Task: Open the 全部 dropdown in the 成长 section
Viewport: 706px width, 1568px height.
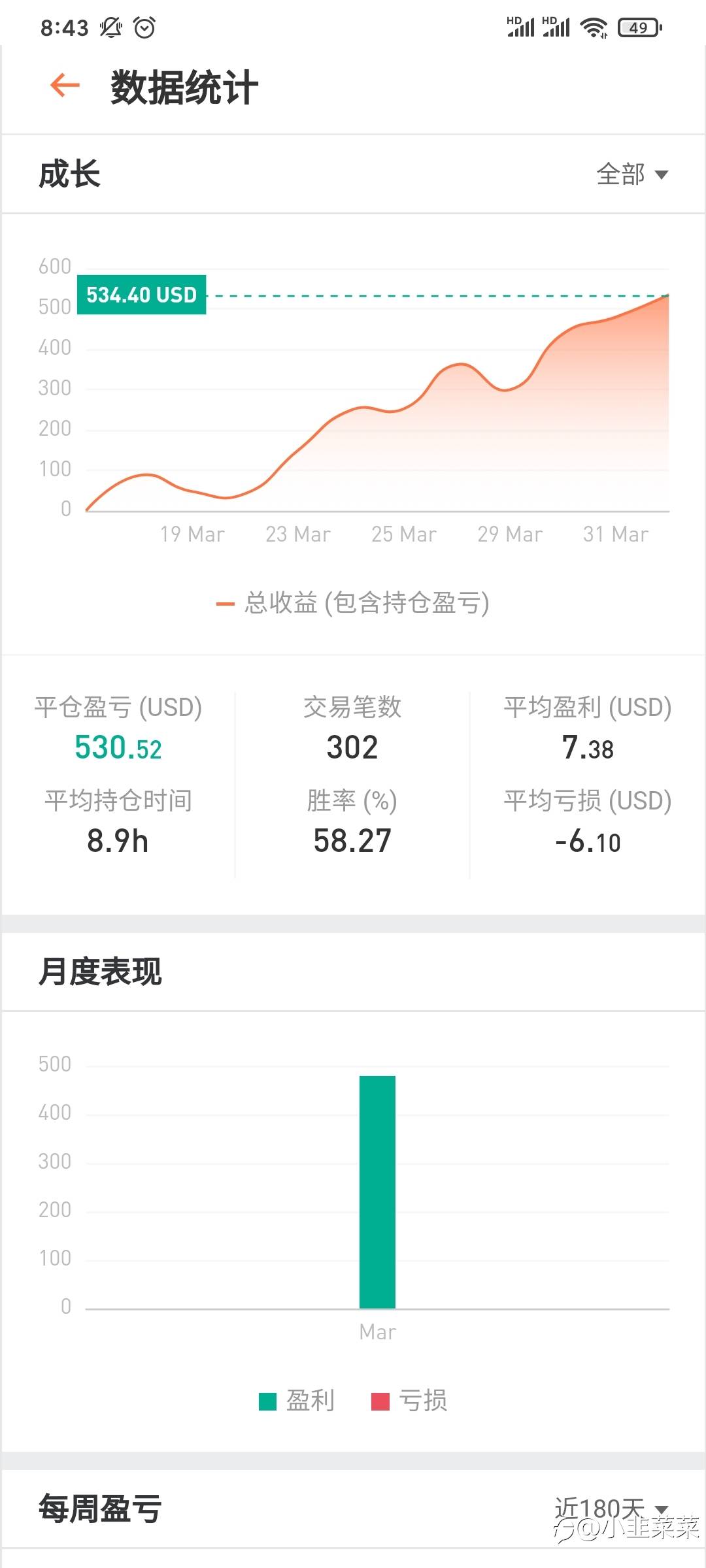Action: point(632,174)
